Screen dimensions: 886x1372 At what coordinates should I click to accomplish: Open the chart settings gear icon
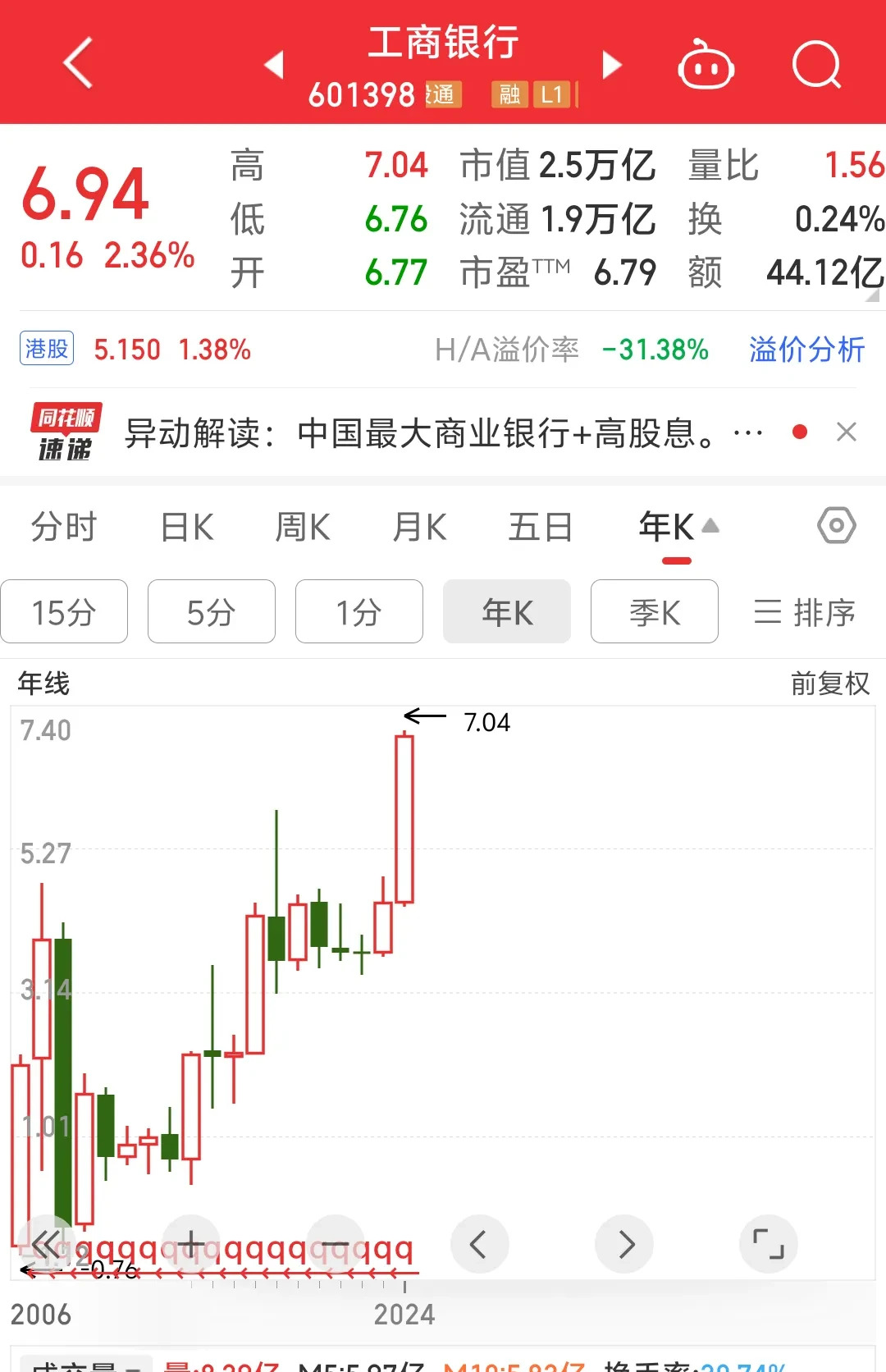pos(835,526)
